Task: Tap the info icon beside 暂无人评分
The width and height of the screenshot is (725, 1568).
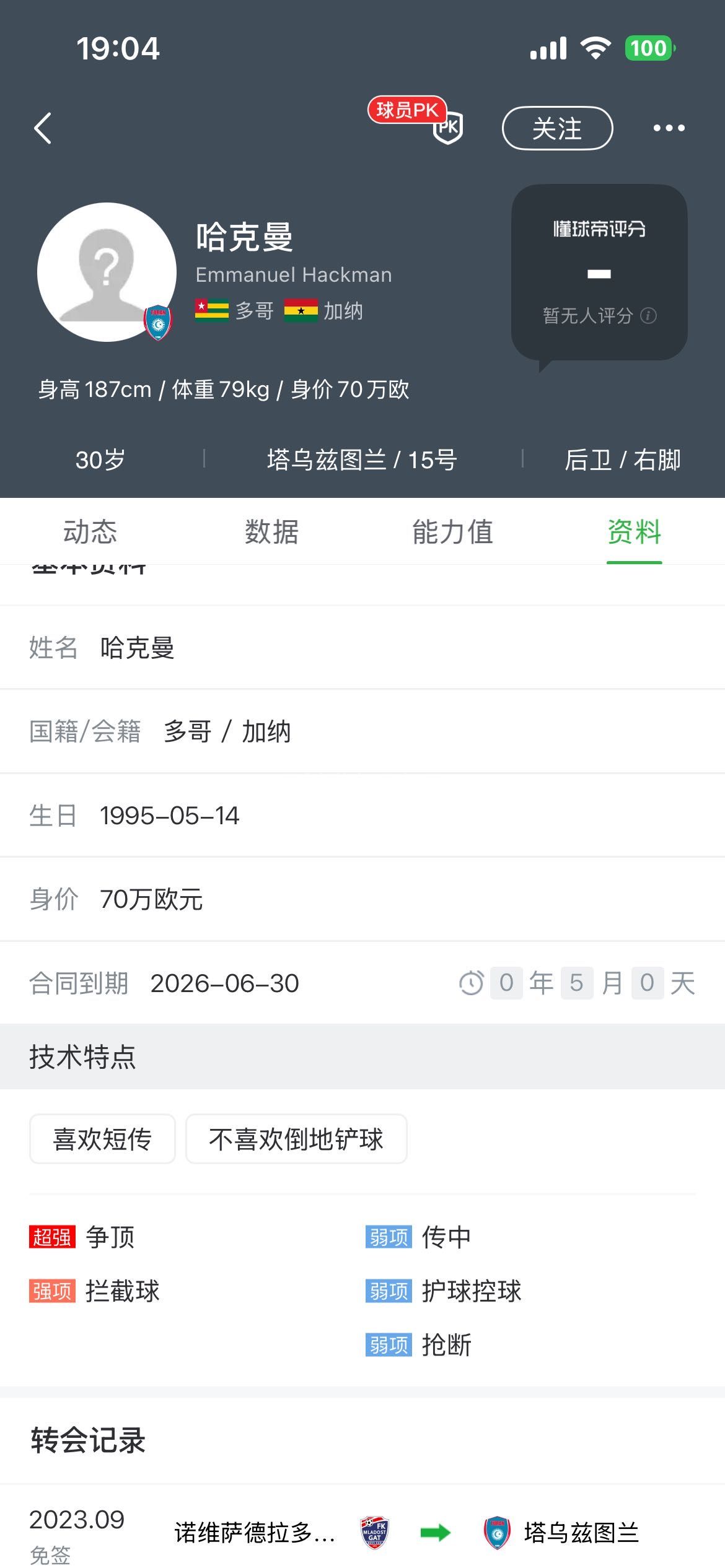Action: (x=648, y=316)
